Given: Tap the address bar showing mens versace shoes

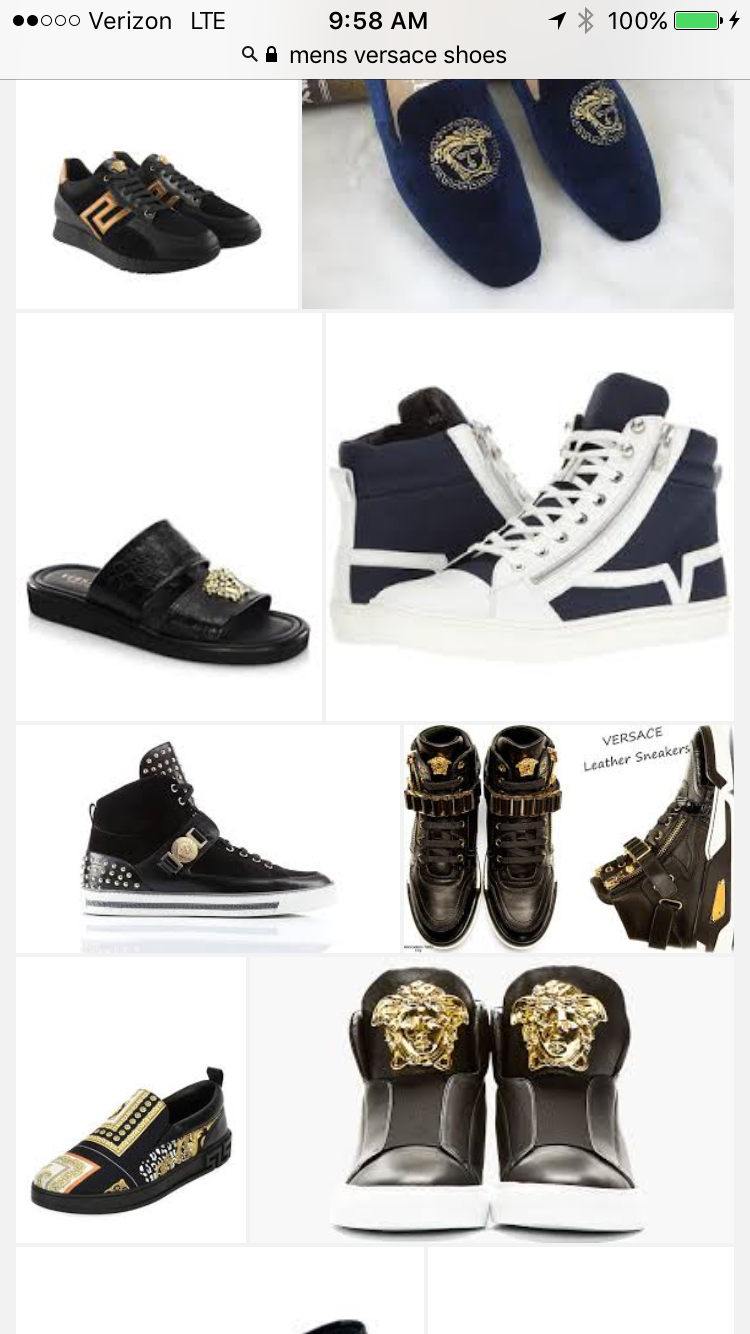Looking at the screenshot, I should click(x=375, y=55).
